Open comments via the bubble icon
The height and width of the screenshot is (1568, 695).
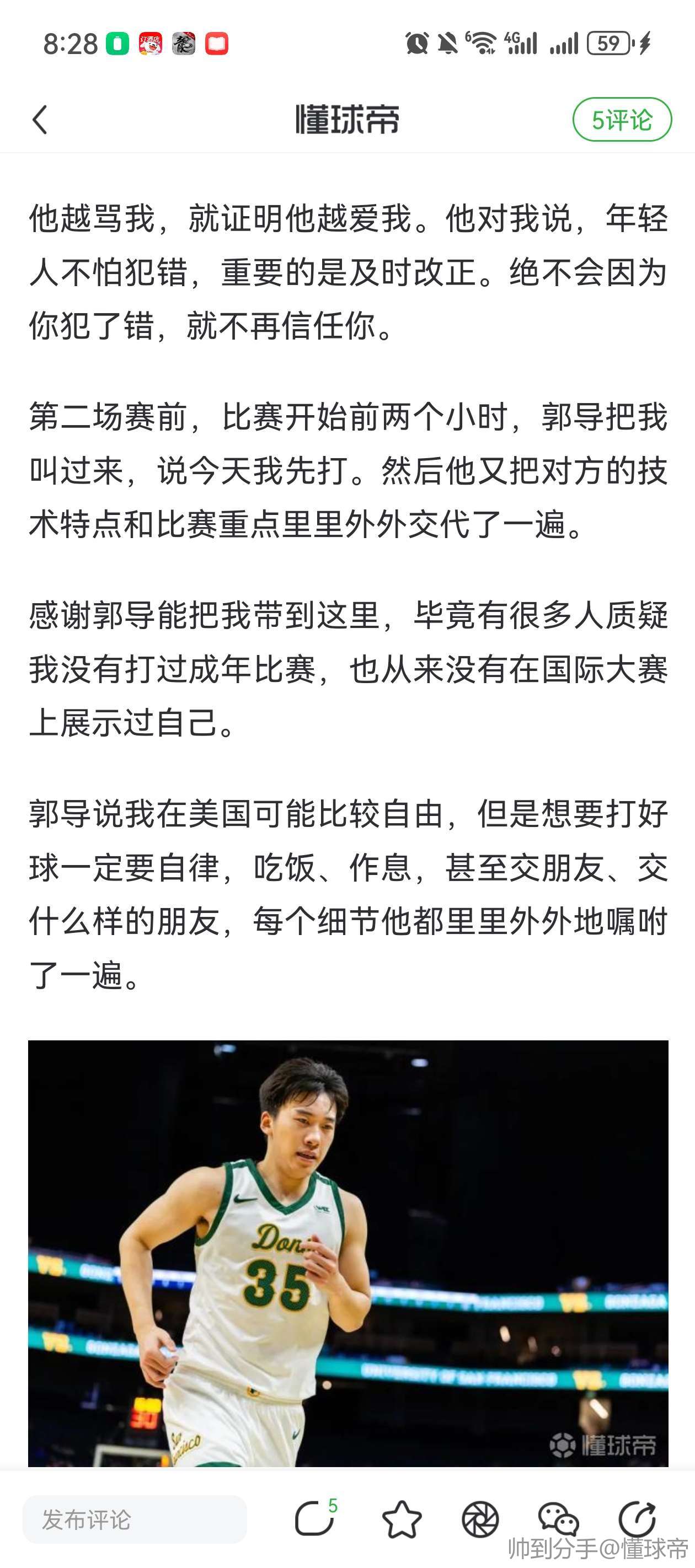(314, 1519)
